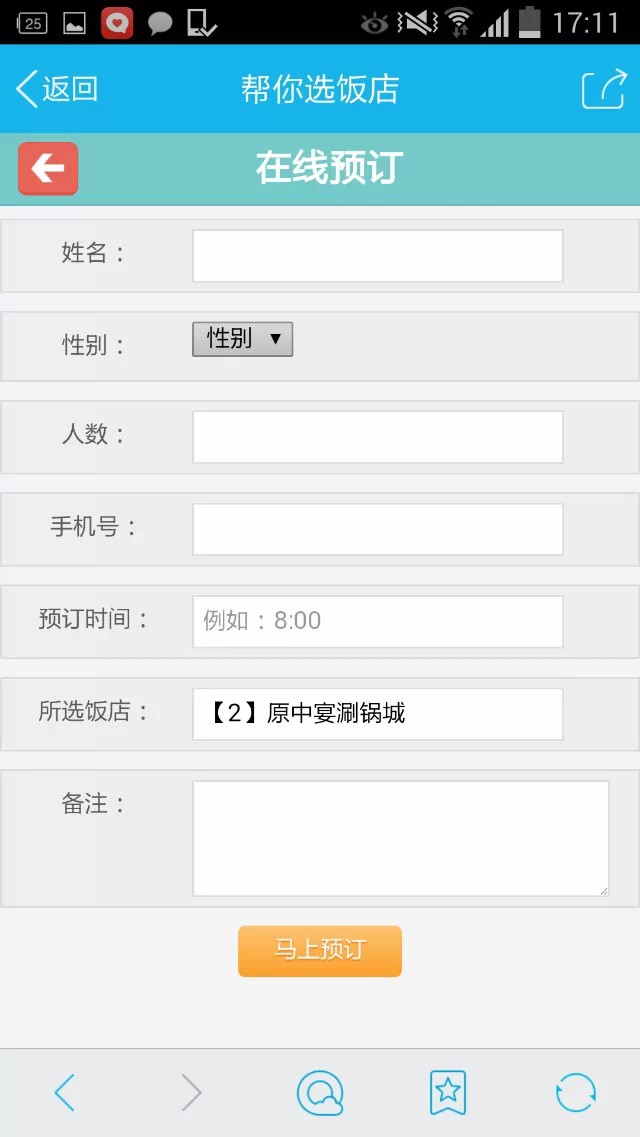Select the 预订时间 booking time field
This screenshot has height=1137, width=640.
377,621
